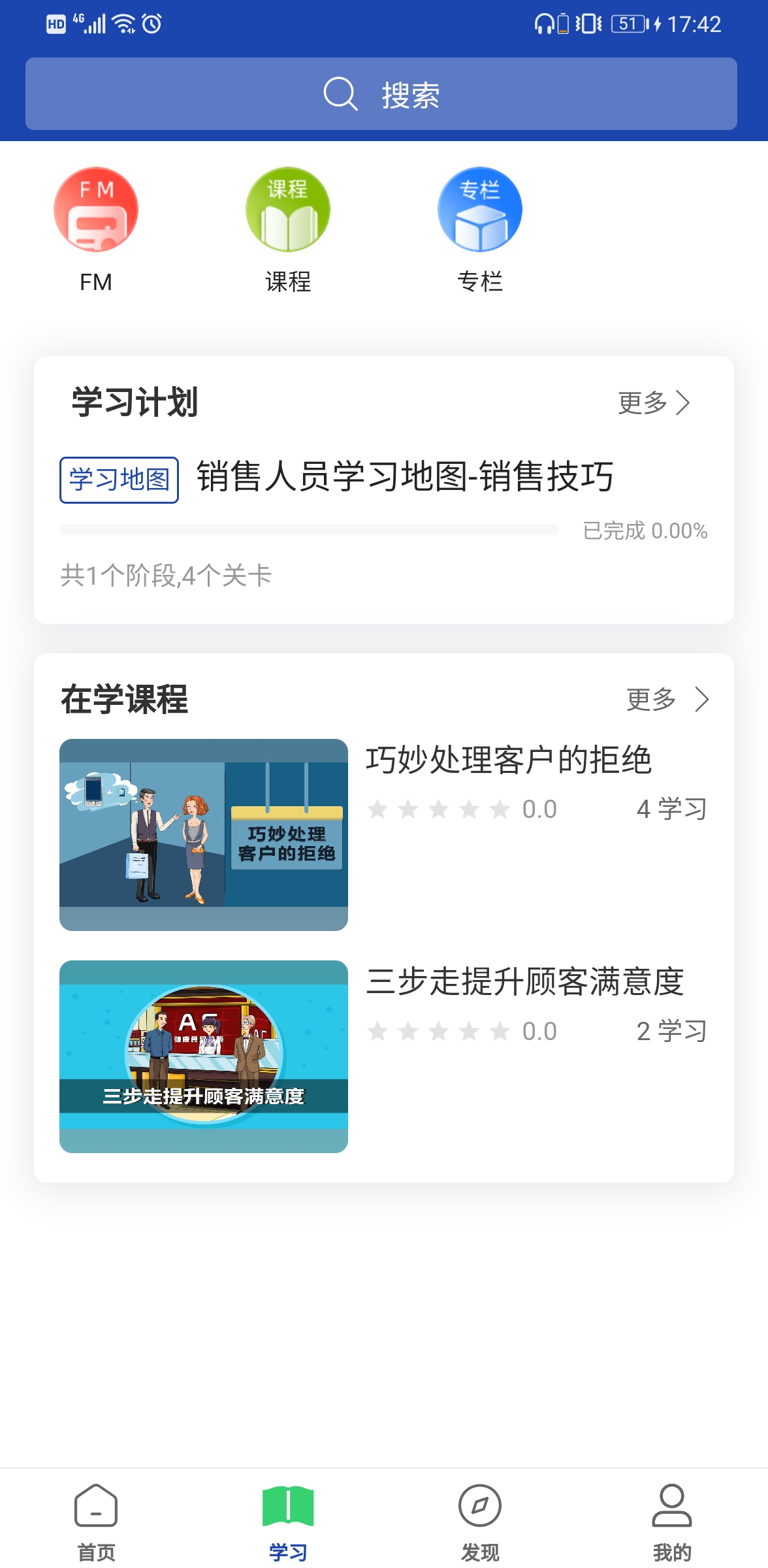Open the 课程 courses section
Screen dimensions: 768x1568
coord(288,208)
